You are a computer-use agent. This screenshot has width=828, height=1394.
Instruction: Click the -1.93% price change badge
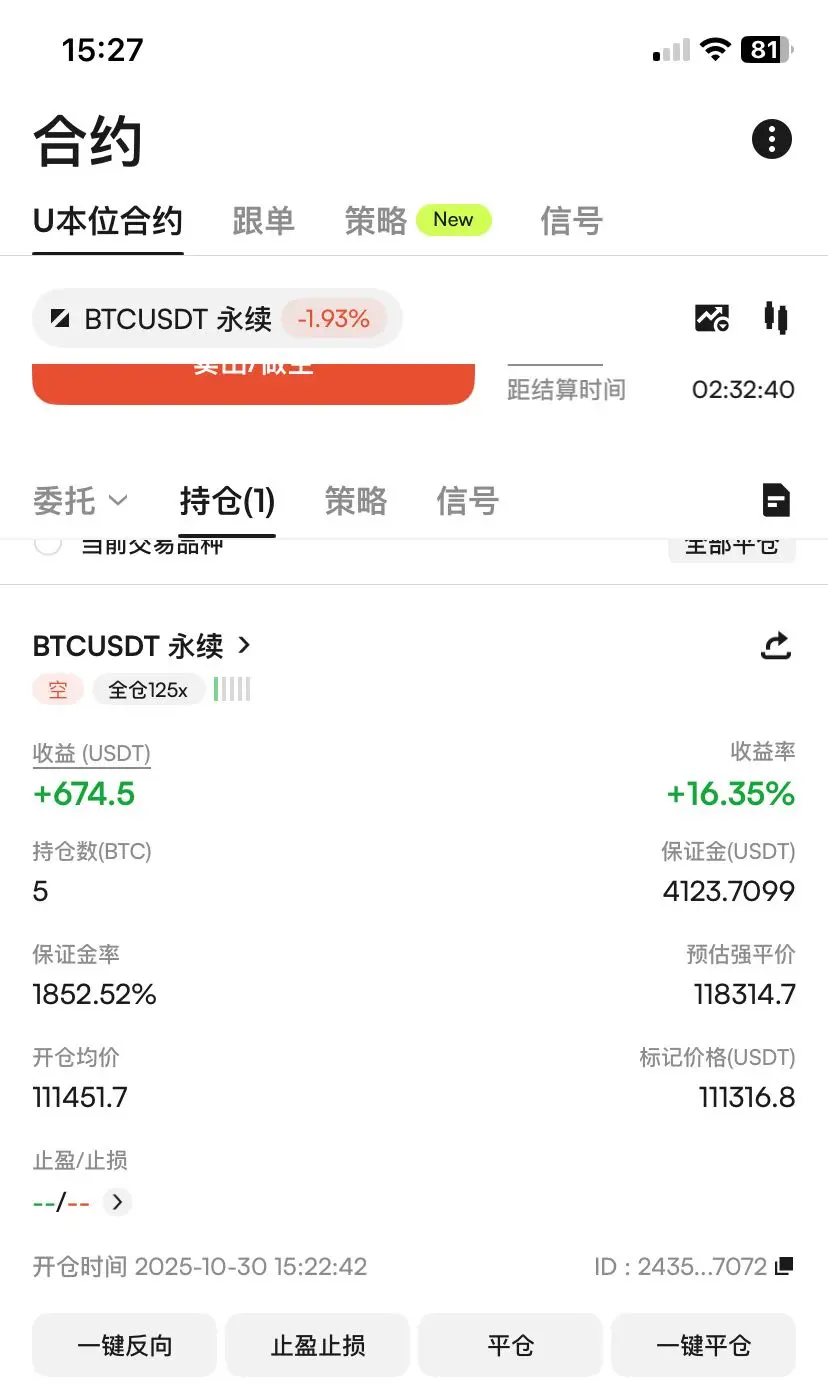point(333,317)
